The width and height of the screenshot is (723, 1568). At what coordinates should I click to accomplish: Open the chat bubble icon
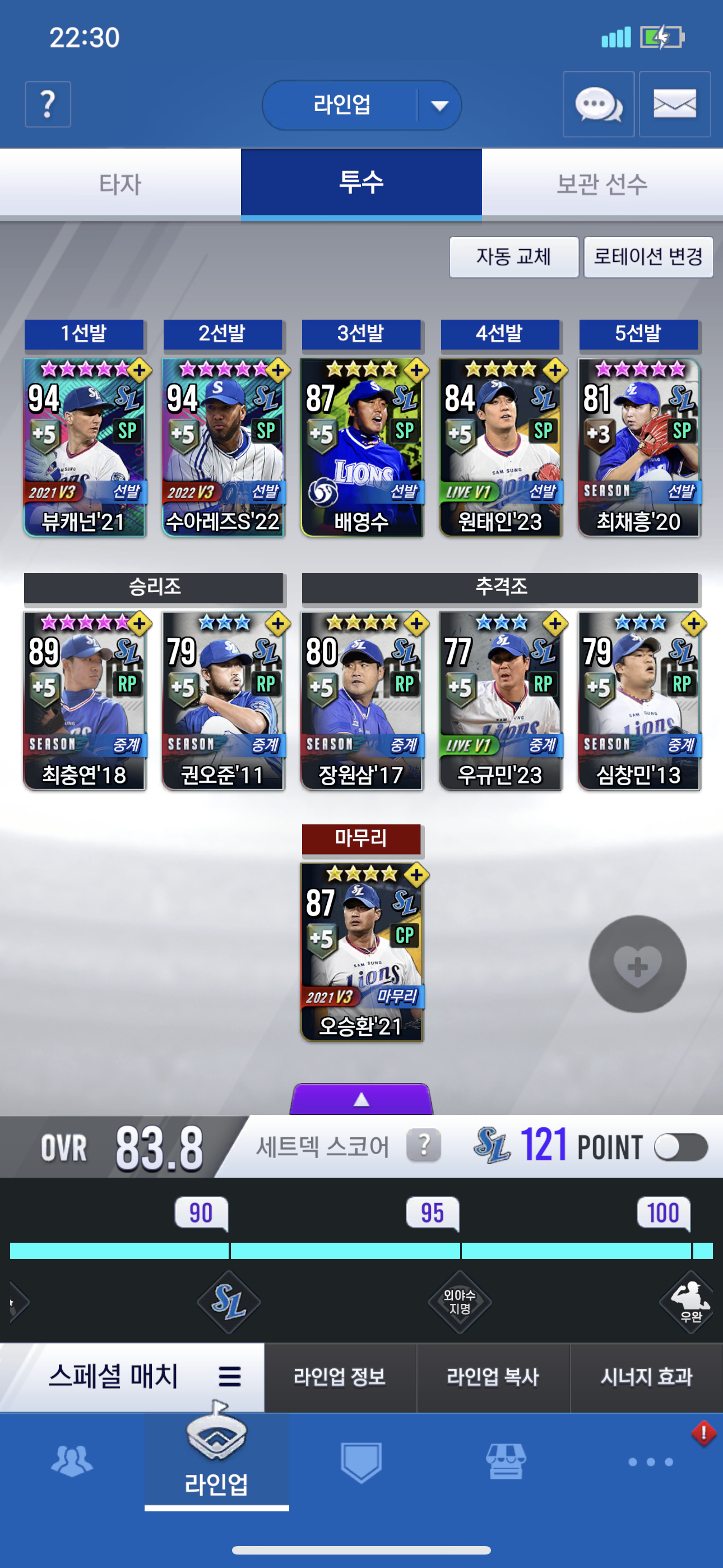pos(598,104)
